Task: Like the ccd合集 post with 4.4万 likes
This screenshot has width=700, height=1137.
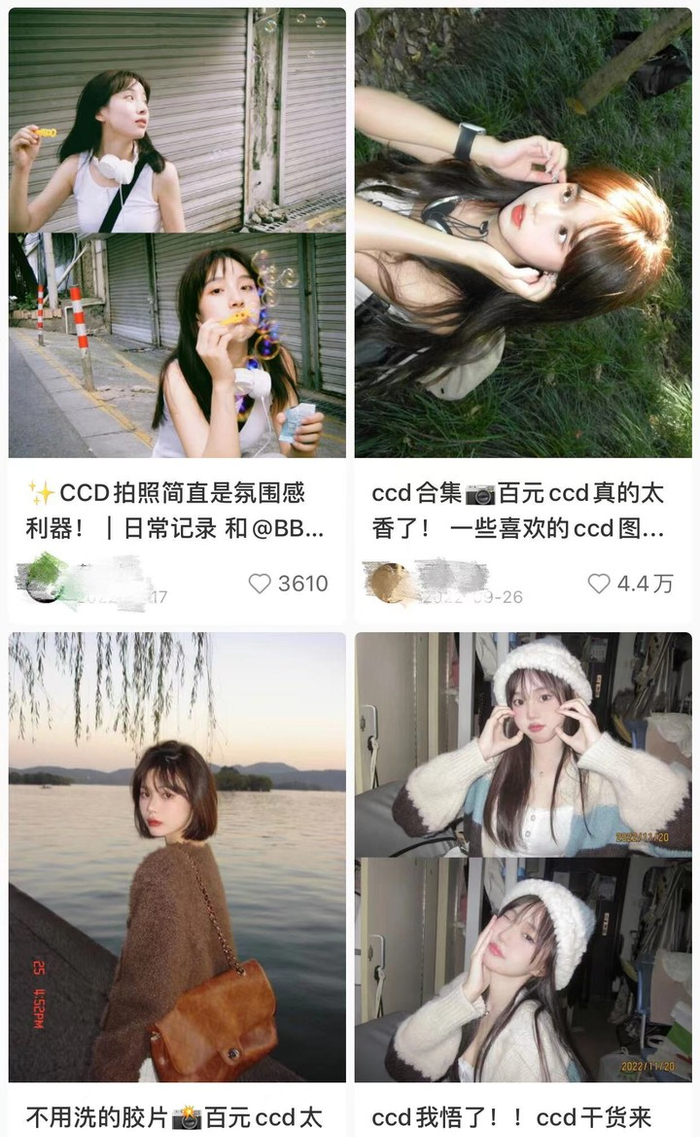Action: tap(599, 583)
